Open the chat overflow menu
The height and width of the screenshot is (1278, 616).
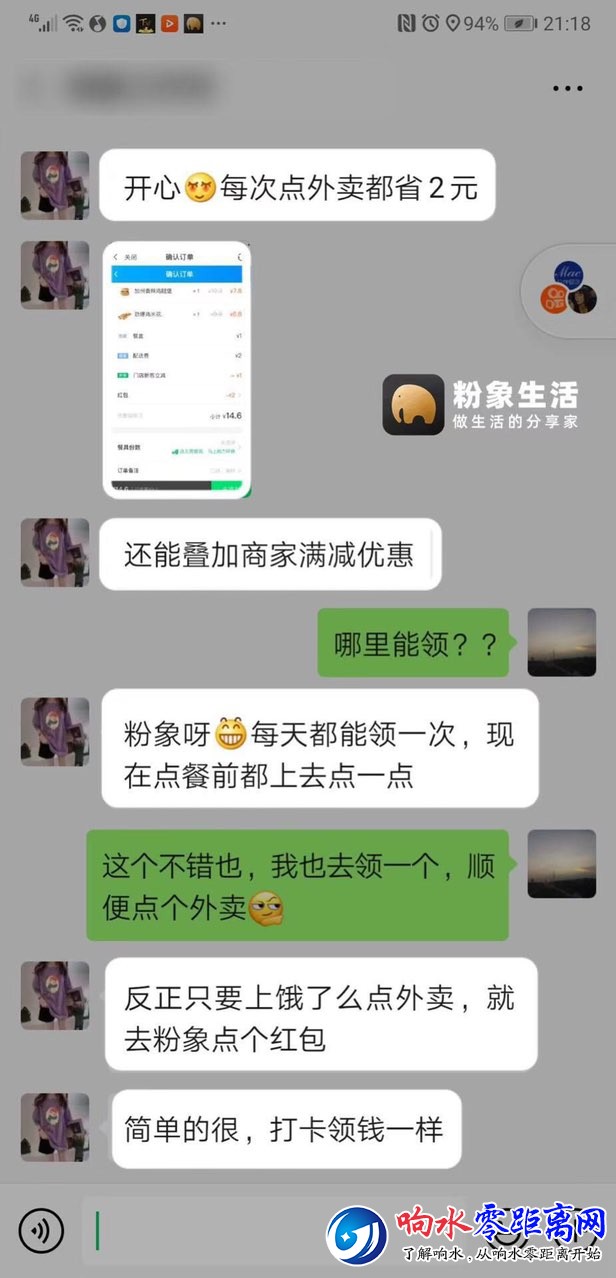(x=567, y=88)
